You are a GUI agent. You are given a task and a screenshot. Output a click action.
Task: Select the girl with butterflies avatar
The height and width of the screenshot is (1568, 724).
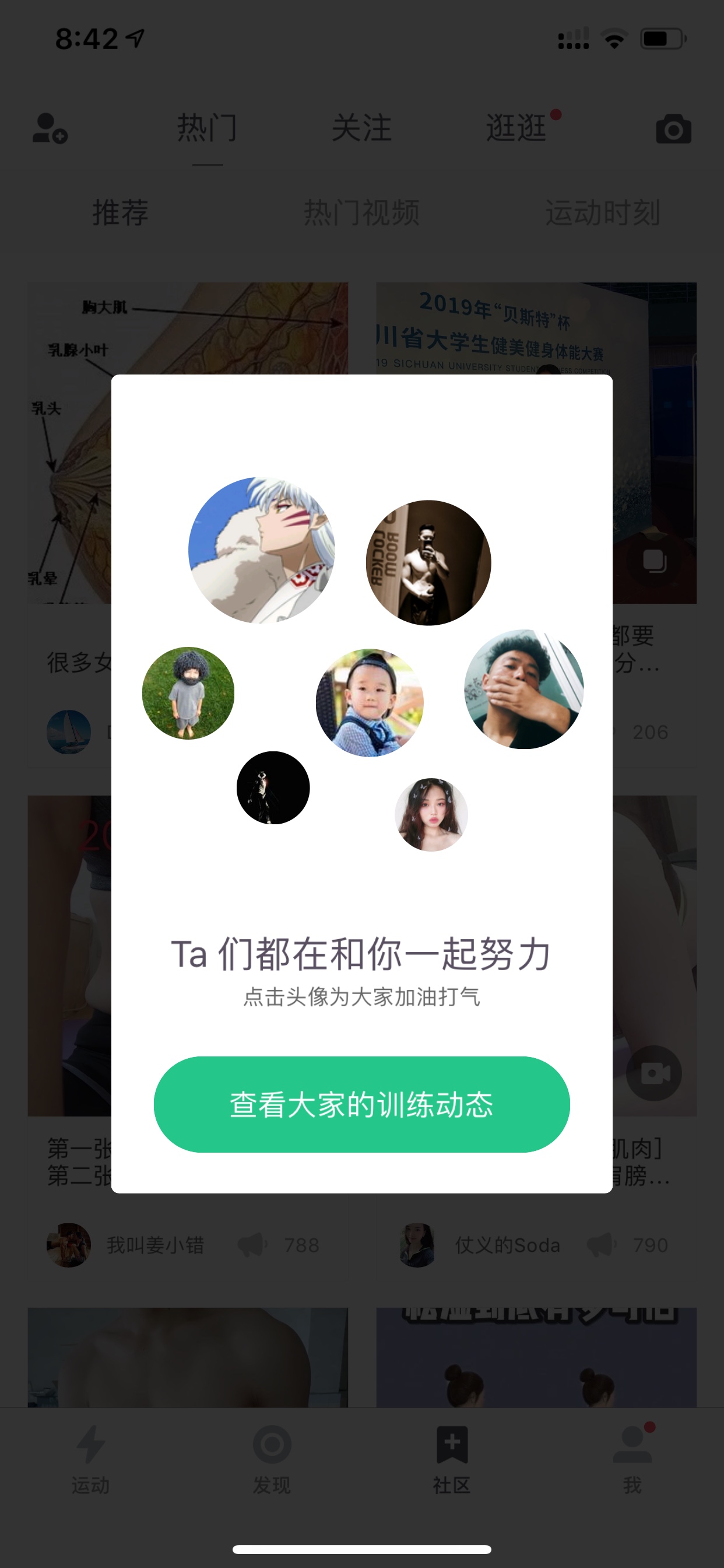point(431,814)
